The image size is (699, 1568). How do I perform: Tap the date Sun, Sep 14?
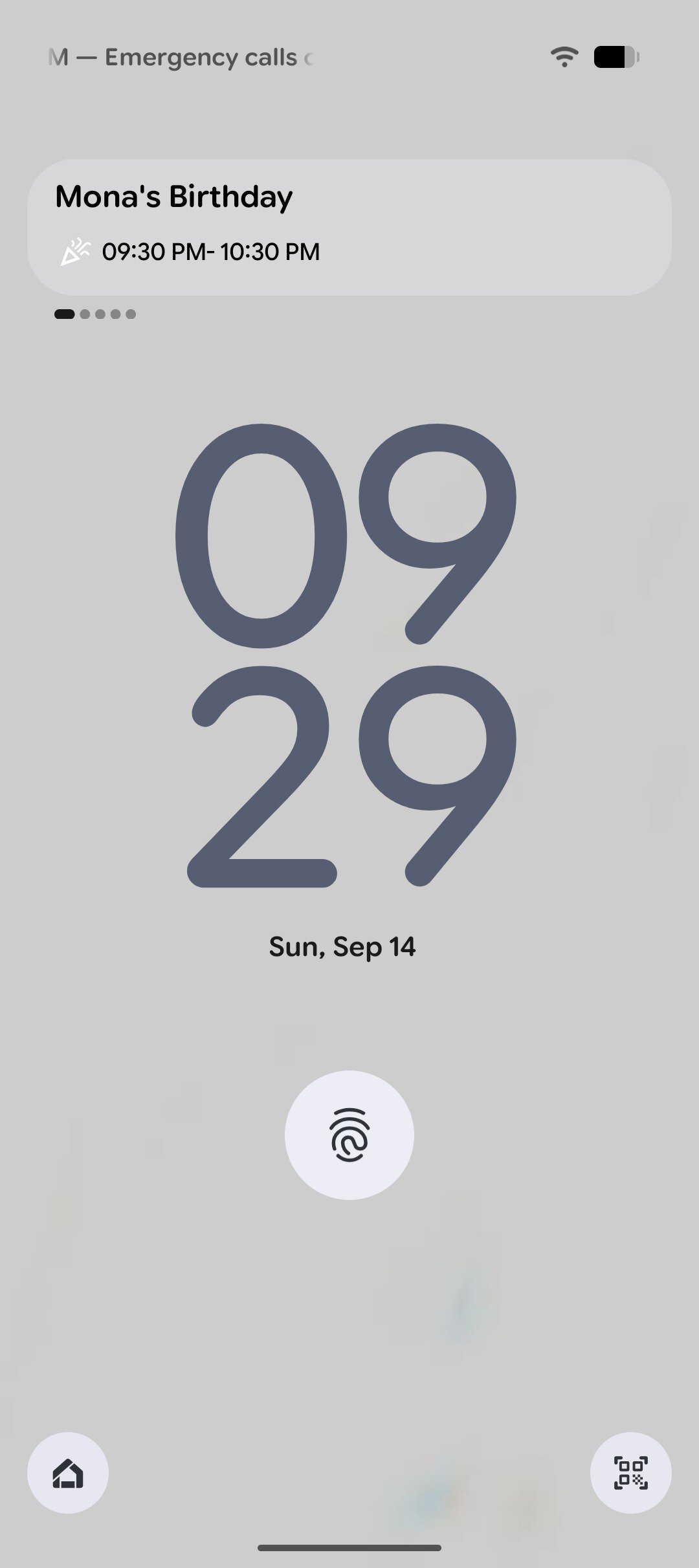(x=342, y=946)
